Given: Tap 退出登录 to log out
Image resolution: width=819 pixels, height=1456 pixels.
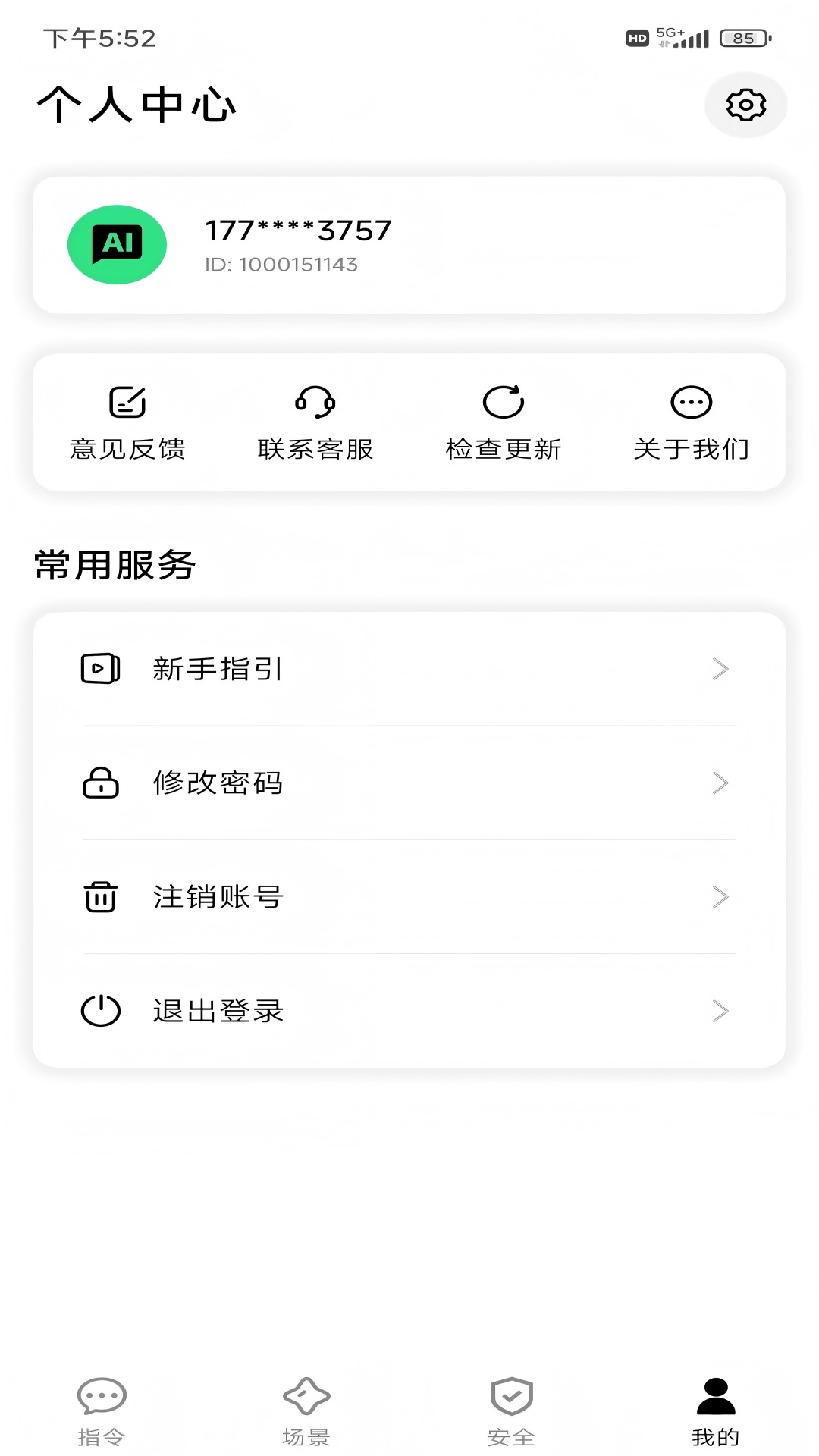Looking at the screenshot, I should (x=409, y=1011).
